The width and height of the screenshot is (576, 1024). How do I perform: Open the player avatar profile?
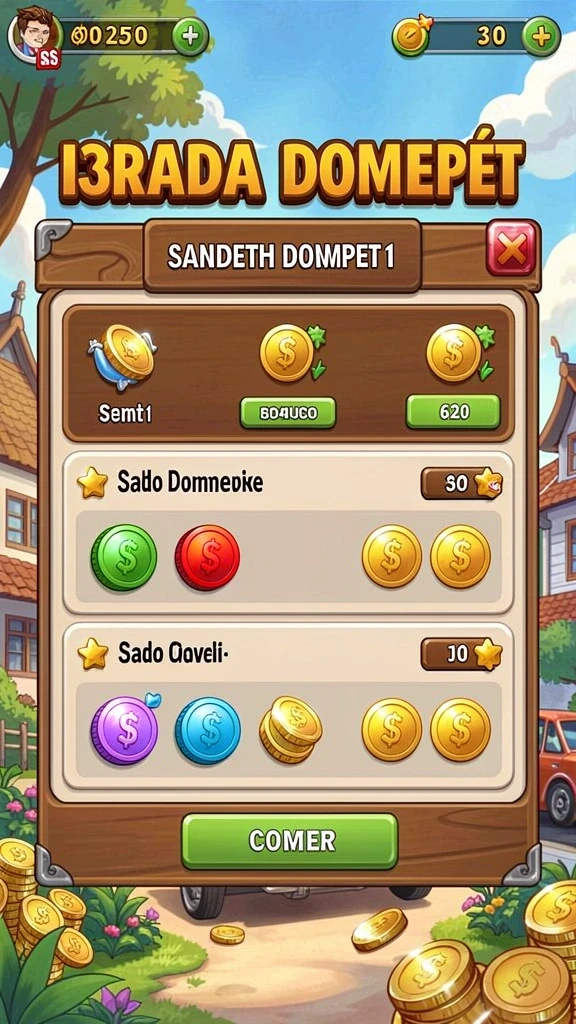[x=33, y=35]
